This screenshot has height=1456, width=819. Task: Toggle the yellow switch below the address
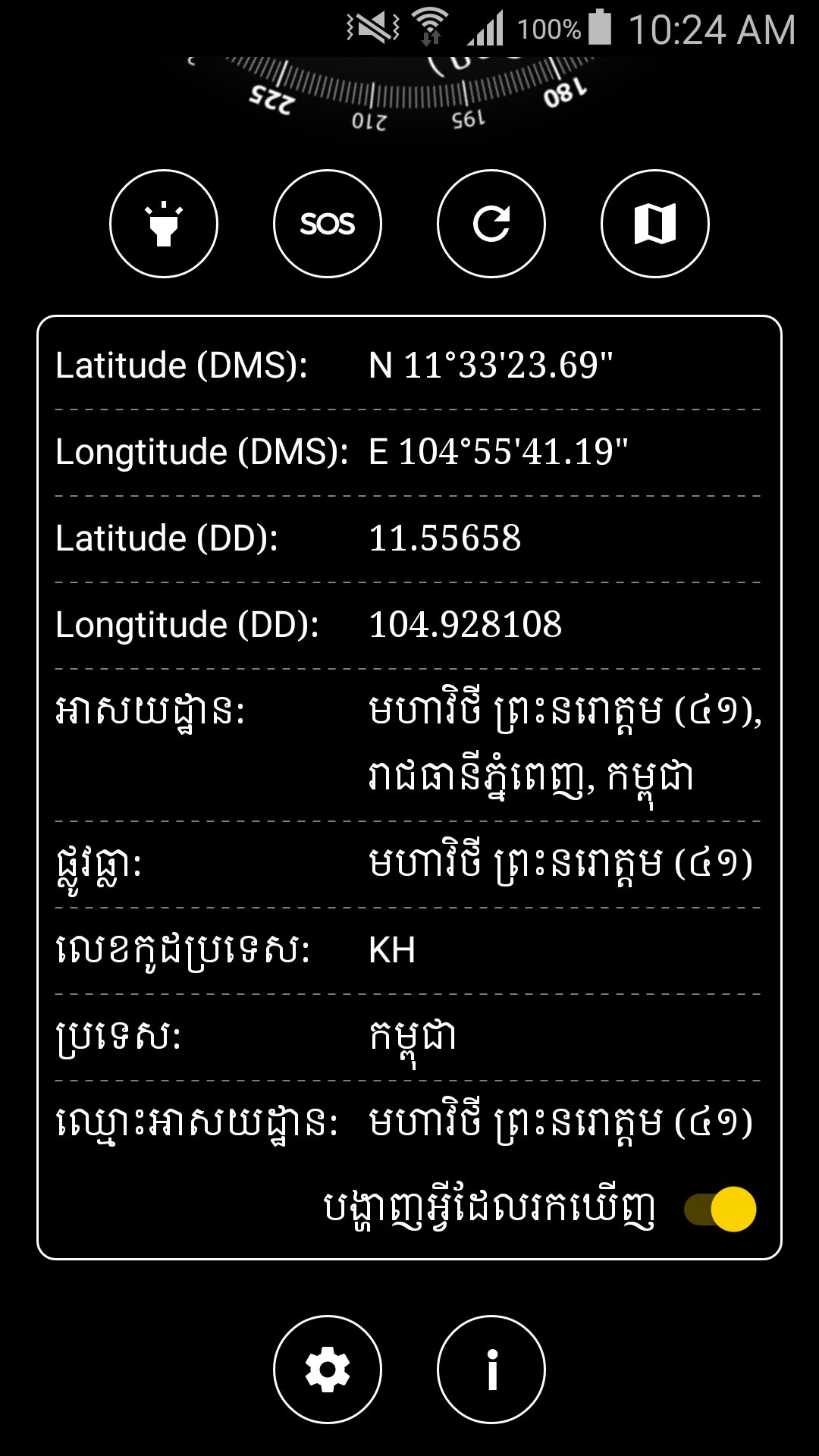pyautogui.click(x=720, y=1209)
